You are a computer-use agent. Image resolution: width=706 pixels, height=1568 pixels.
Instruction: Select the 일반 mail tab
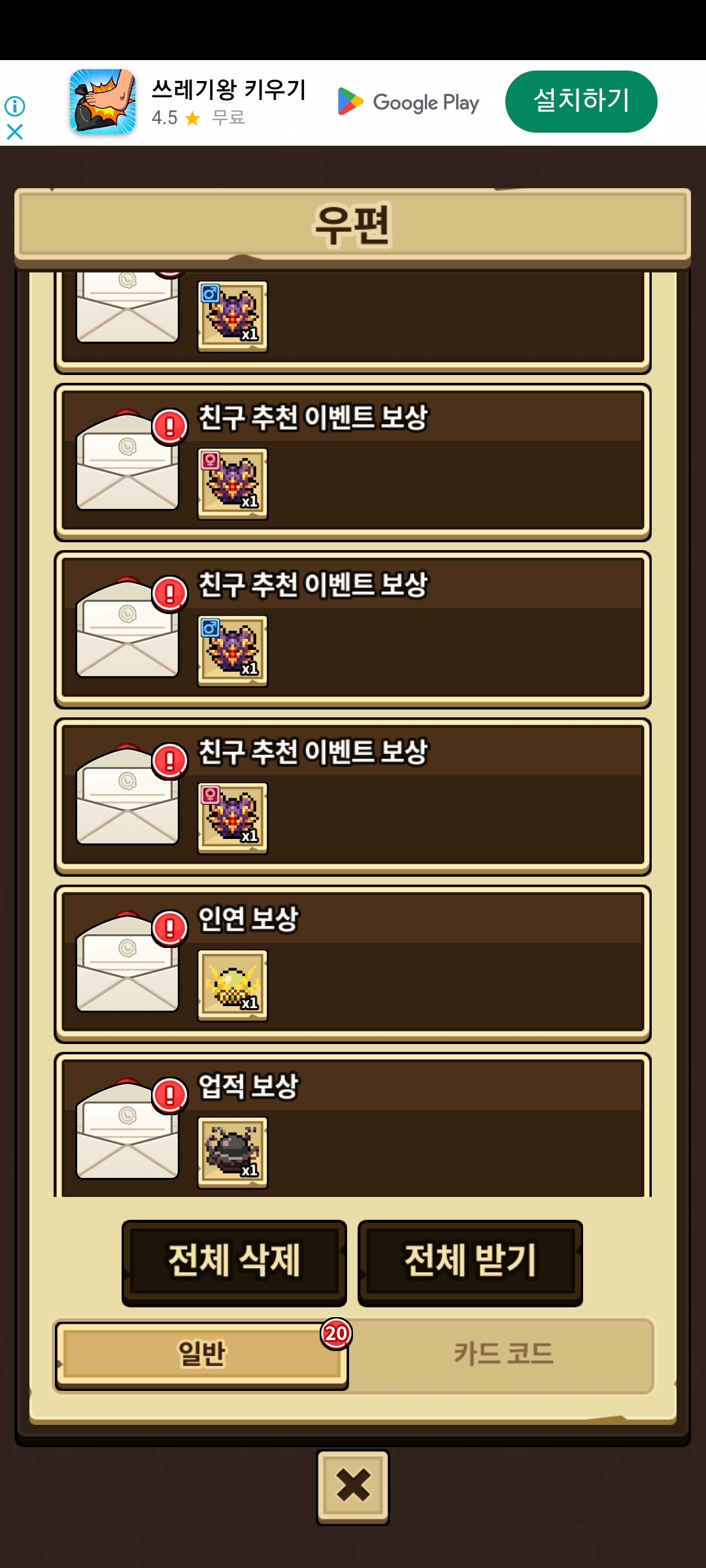point(201,1354)
